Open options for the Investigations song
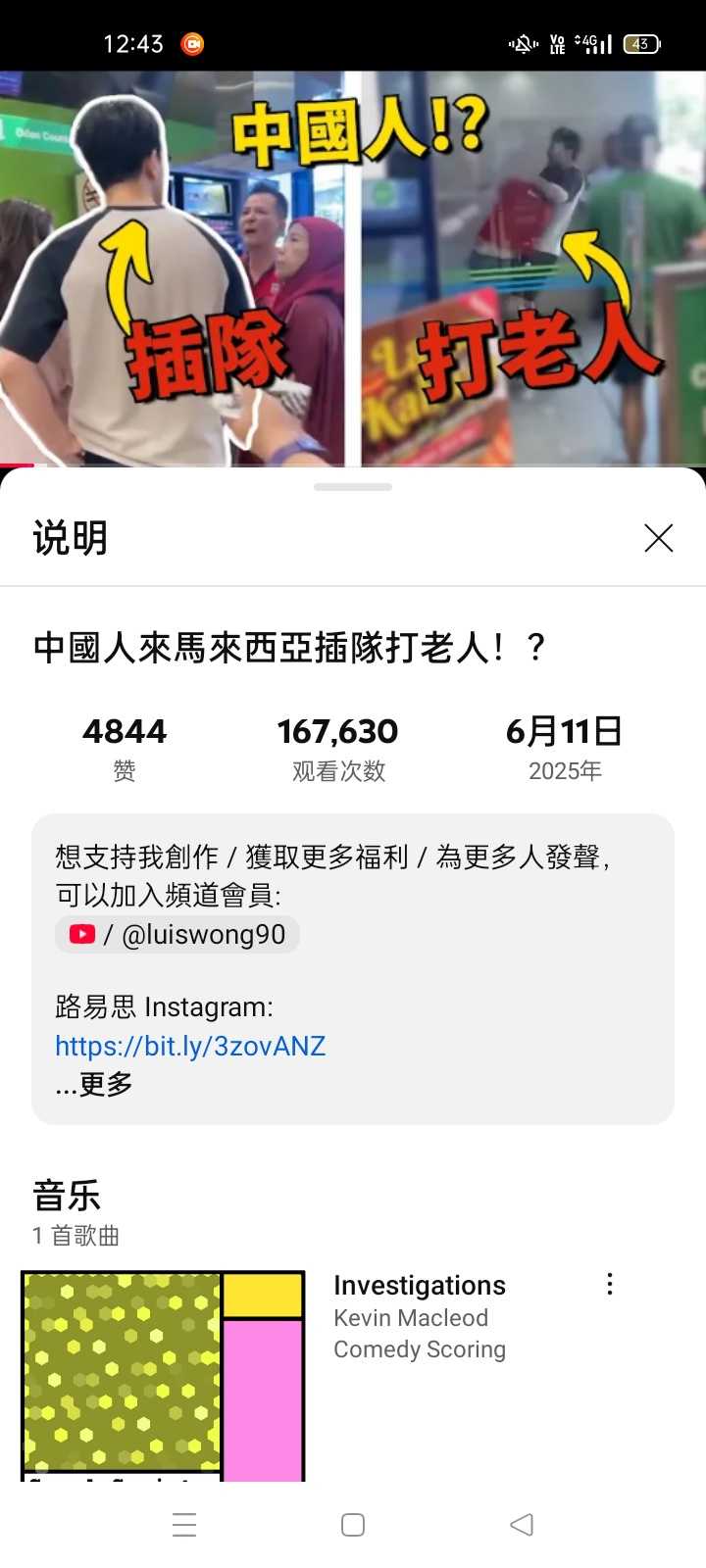Image resolution: width=706 pixels, height=1568 pixels. [x=610, y=1284]
